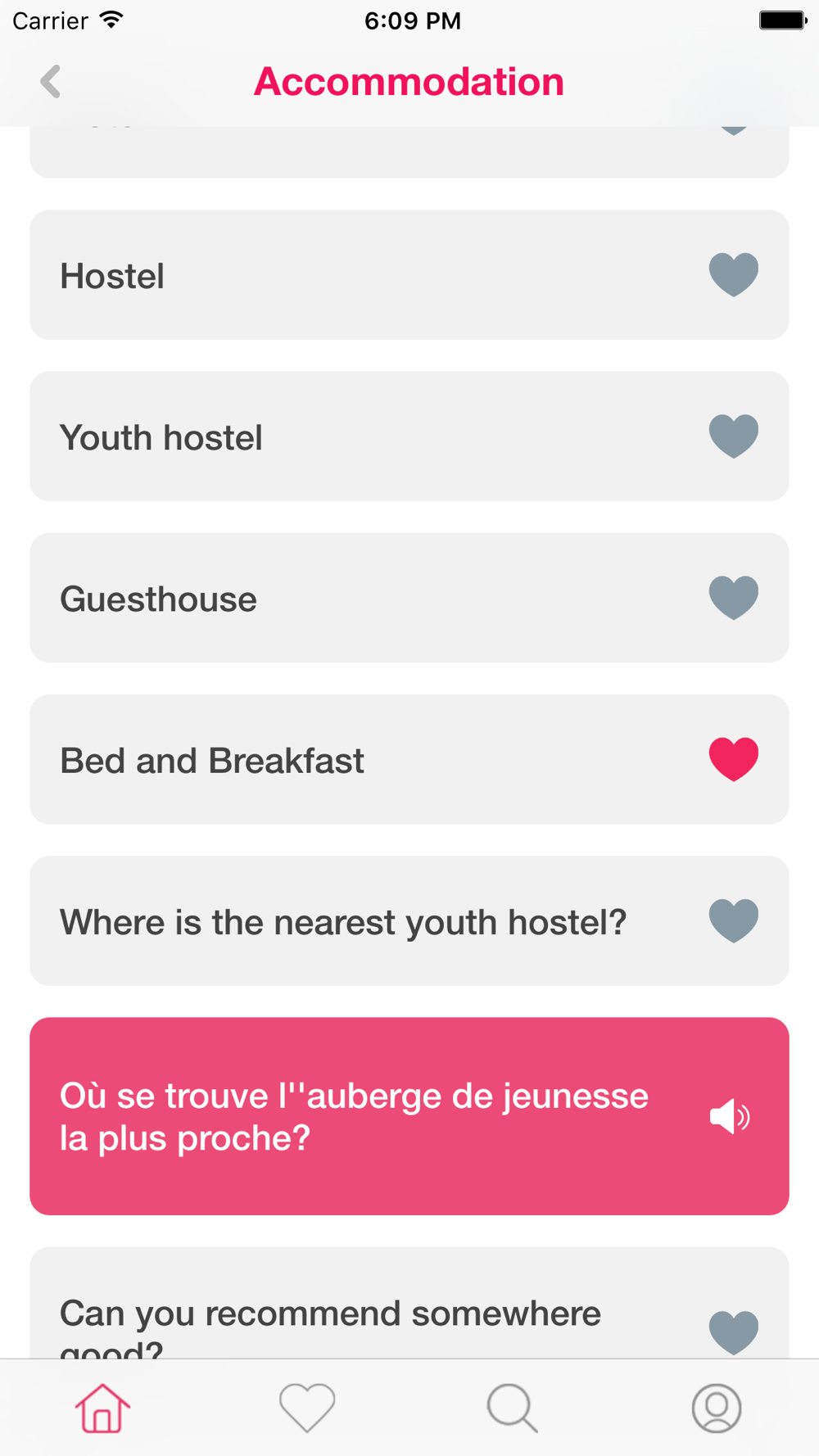The height and width of the screenshot is (1456, 819).
Task: Go to the Profile tab
Action: click(x=717, y=1409)
